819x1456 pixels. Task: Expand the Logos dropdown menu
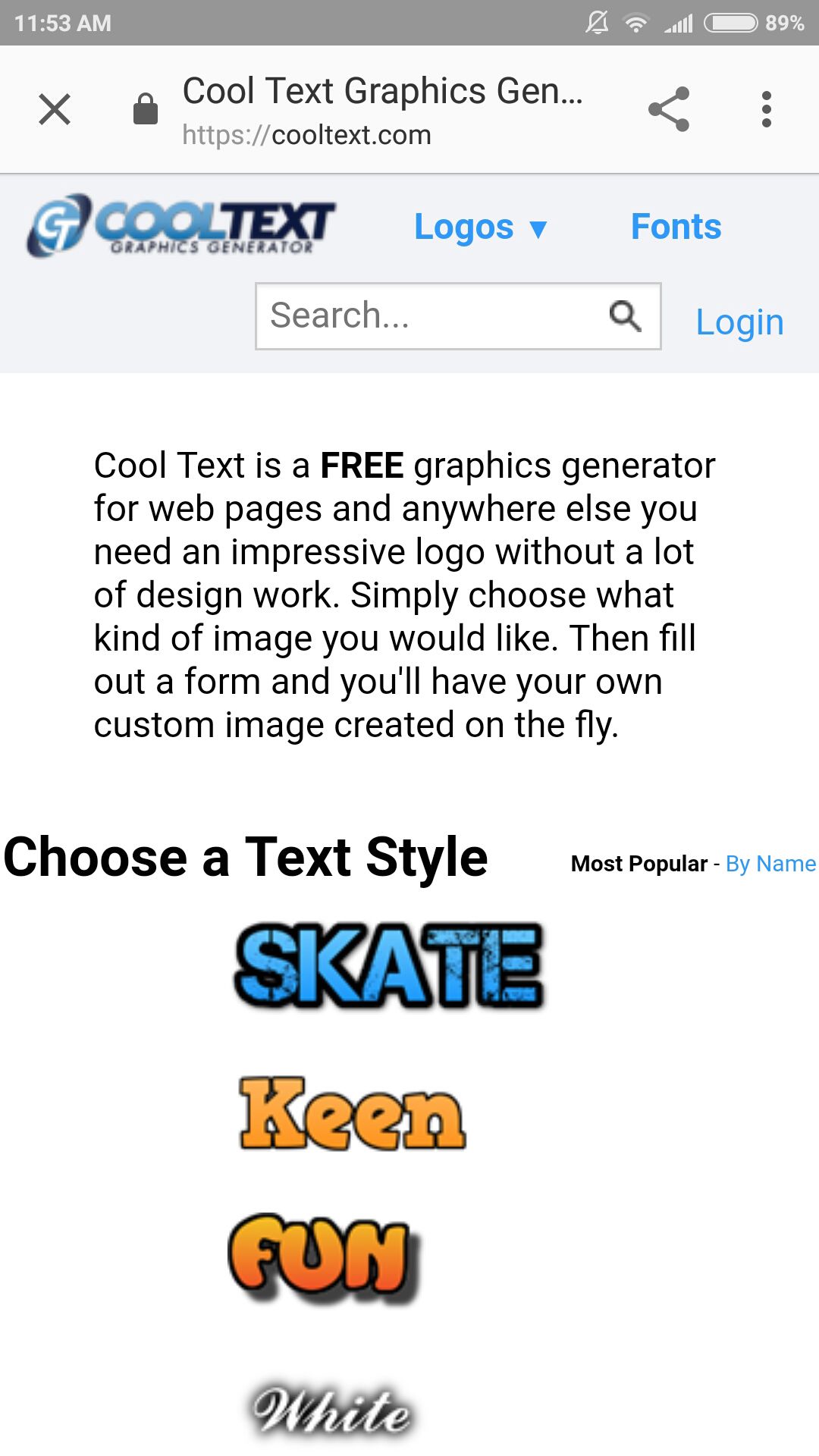pos(480,227)
